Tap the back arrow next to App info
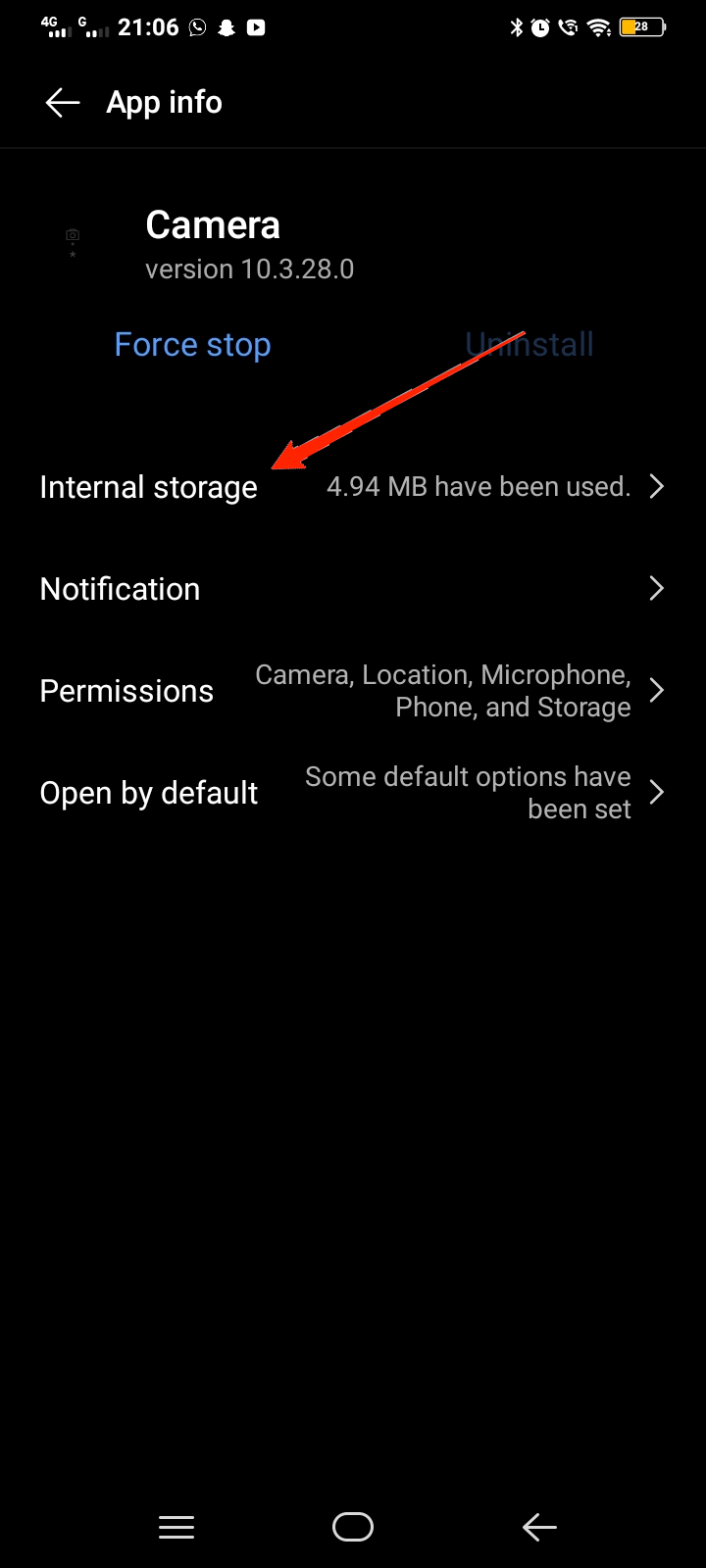Viewport: 706px width, 1568px height. [62, 102]
